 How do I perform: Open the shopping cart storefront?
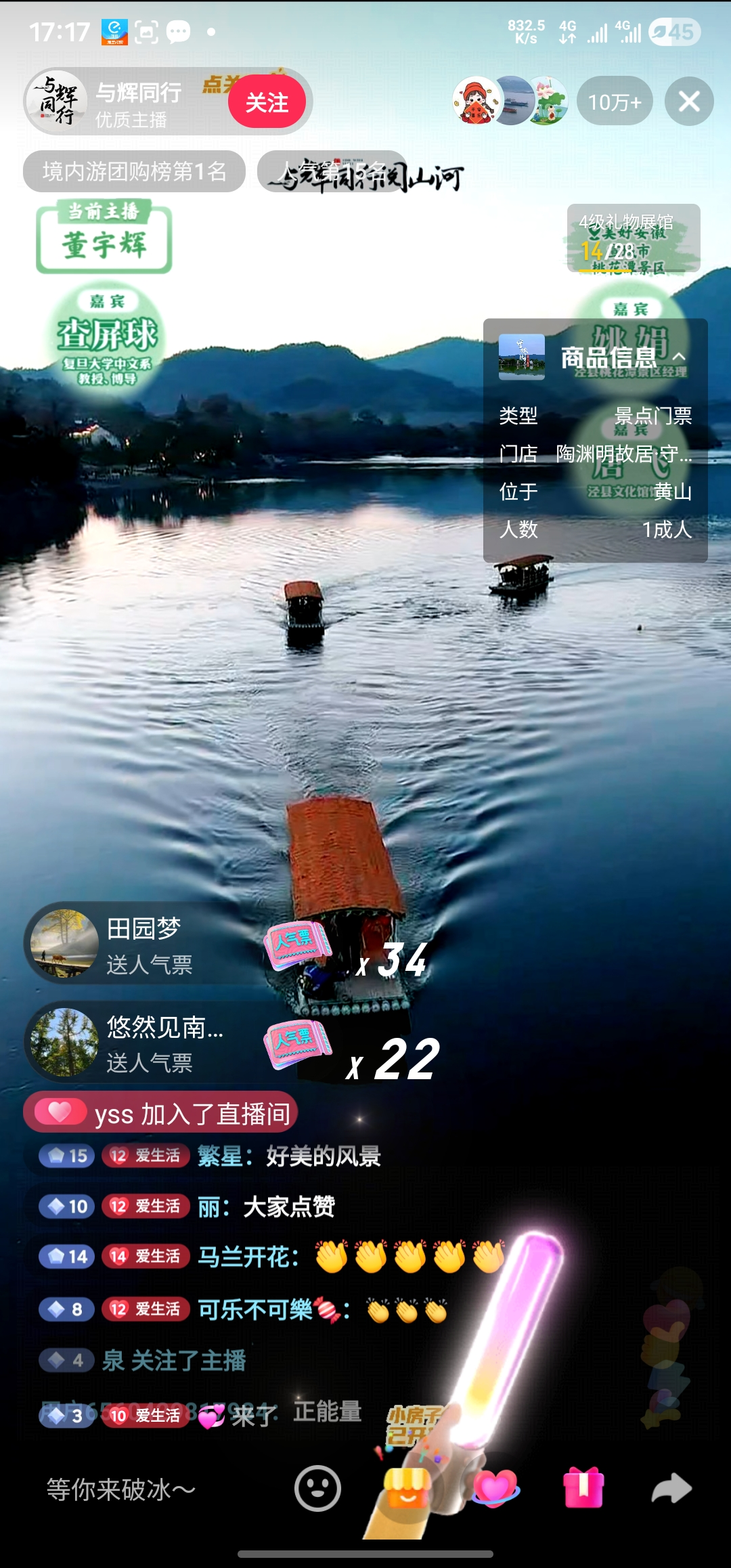[x=407, y=1489]
